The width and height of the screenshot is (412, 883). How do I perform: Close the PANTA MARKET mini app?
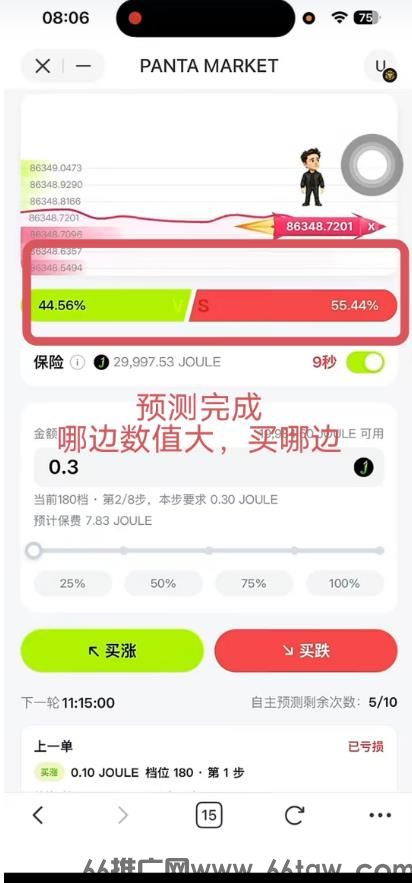(42, 66)
